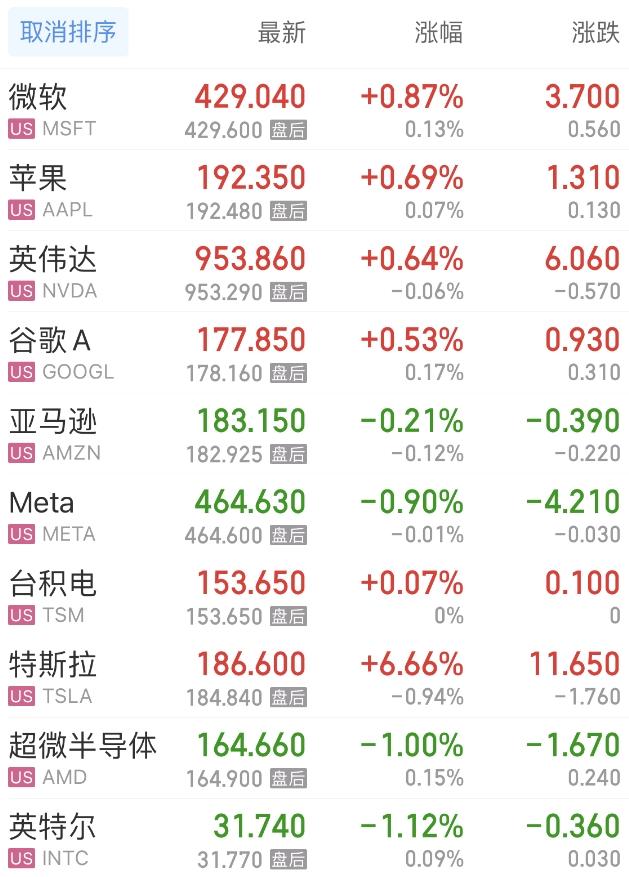Screen dimensions: 629x877
Task: Tap the 取消排序 button
Action: click(68, 32)
